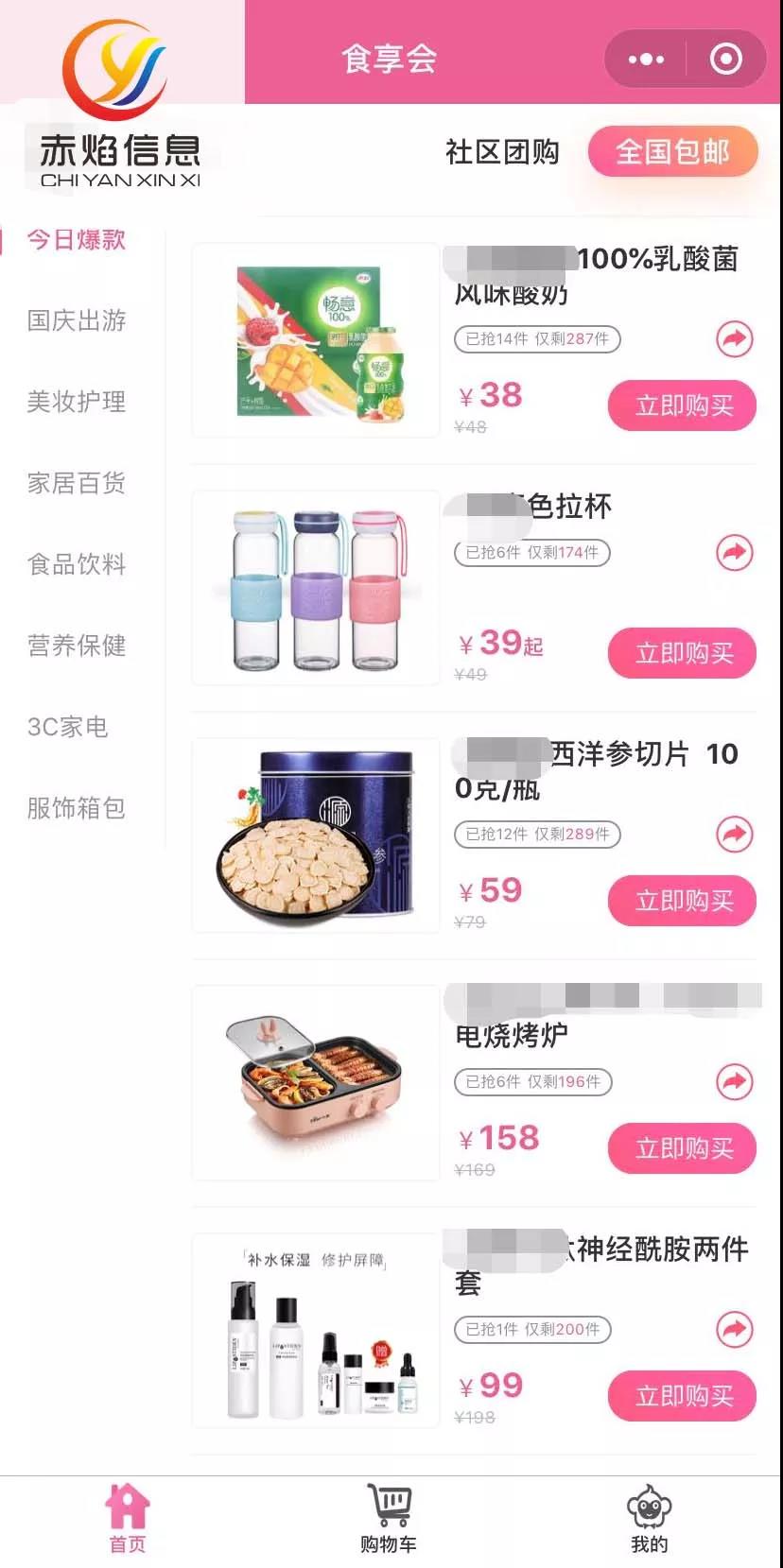Open 国庆出游 category
The height and width of the screenshot is (1568, 783).
[77, 320]
